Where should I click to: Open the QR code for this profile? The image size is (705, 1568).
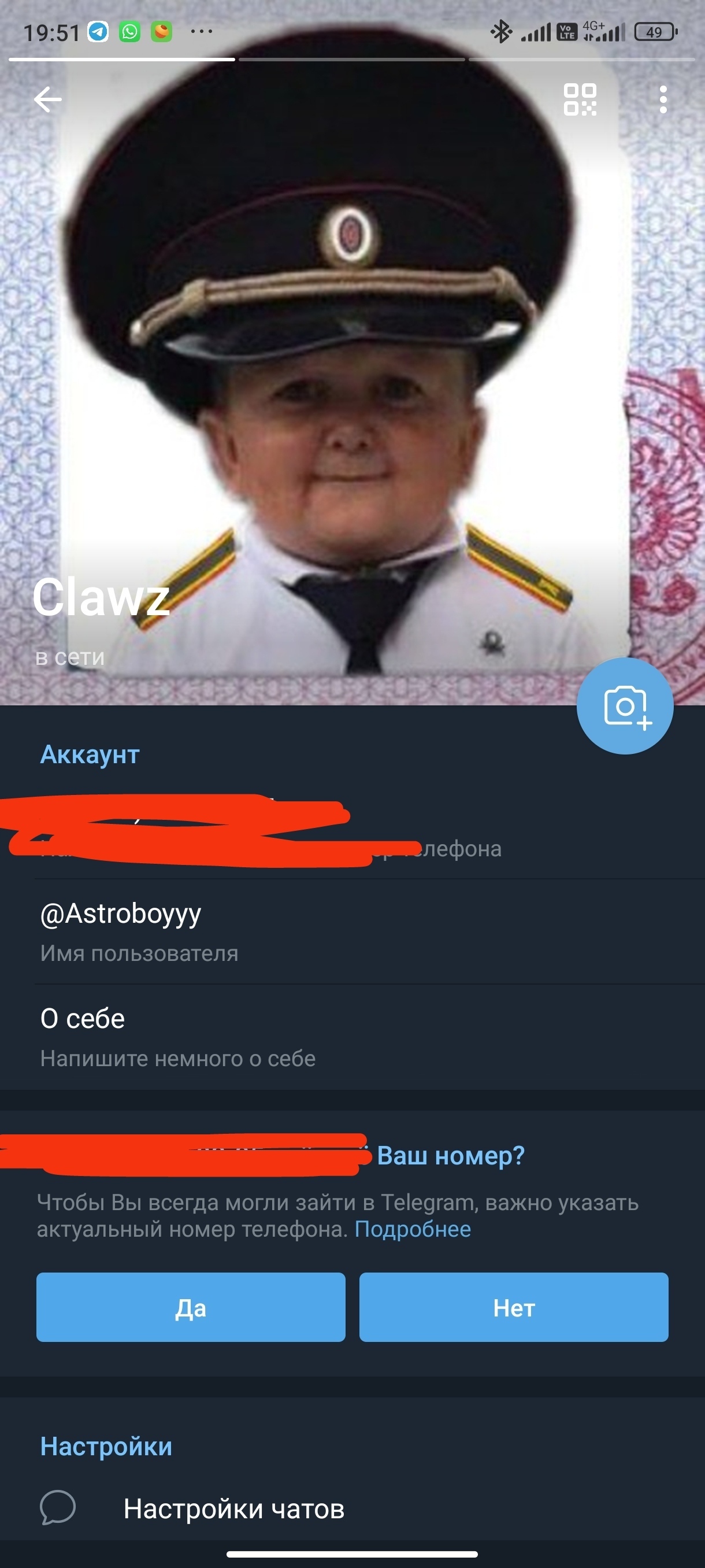point(580,99)
